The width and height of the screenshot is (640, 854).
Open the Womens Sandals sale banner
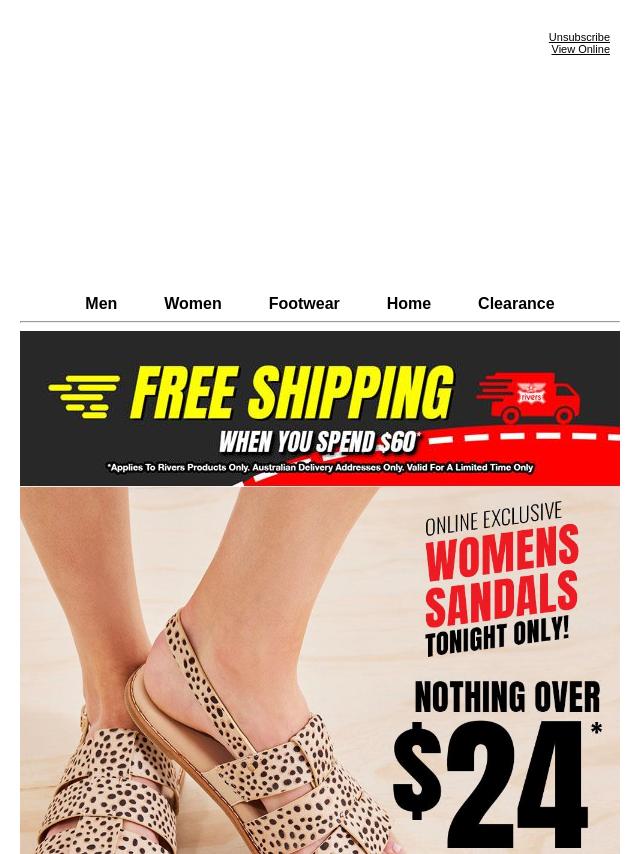tap(320, 670)
